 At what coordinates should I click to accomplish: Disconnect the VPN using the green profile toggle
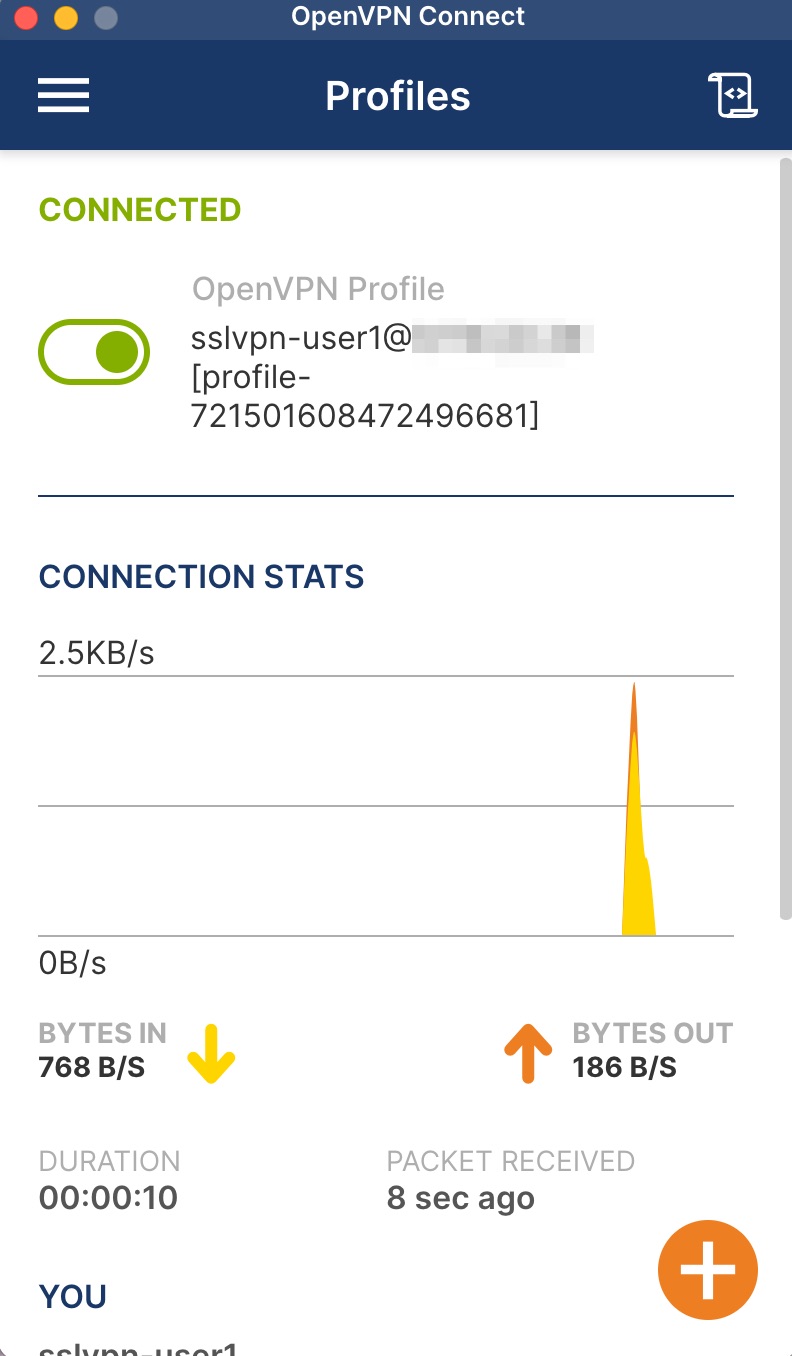93,352
